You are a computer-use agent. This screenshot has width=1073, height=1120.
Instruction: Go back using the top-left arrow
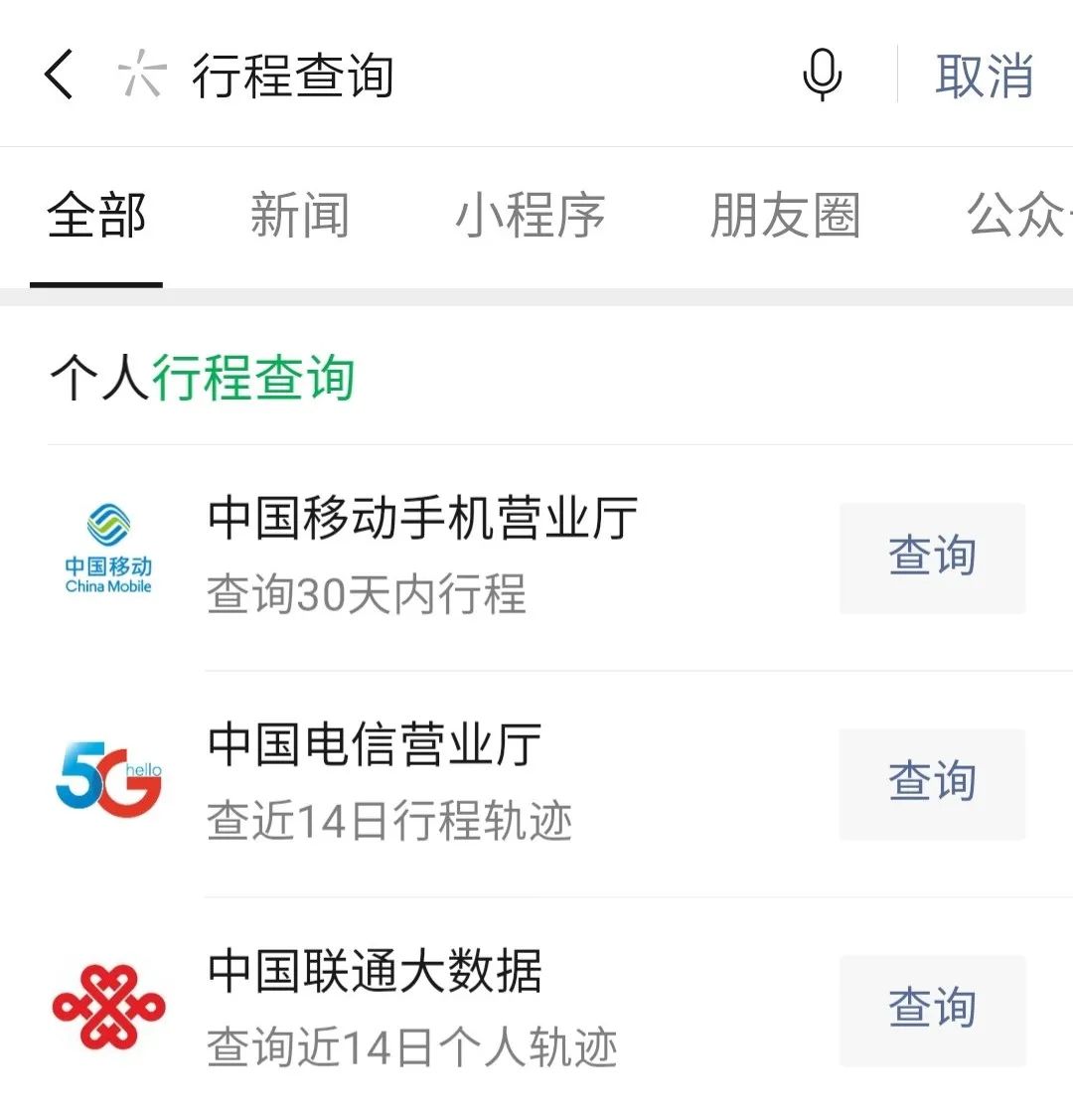pos(59,75)
